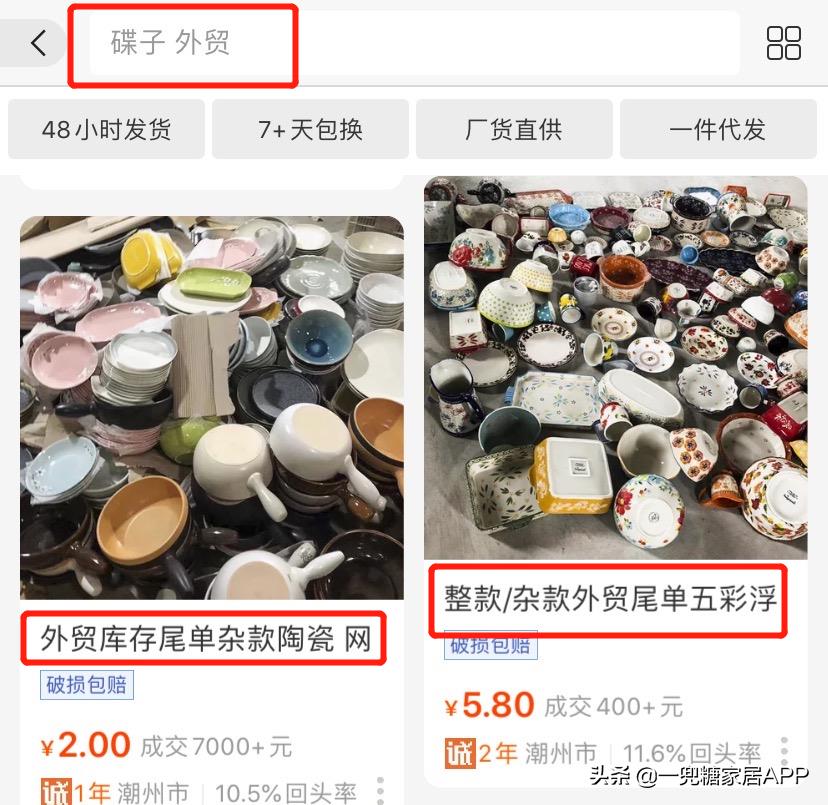Open more options on the ¥5.80 listing
Viewport: 828px width, 805px height.
(x=784, y=752)
